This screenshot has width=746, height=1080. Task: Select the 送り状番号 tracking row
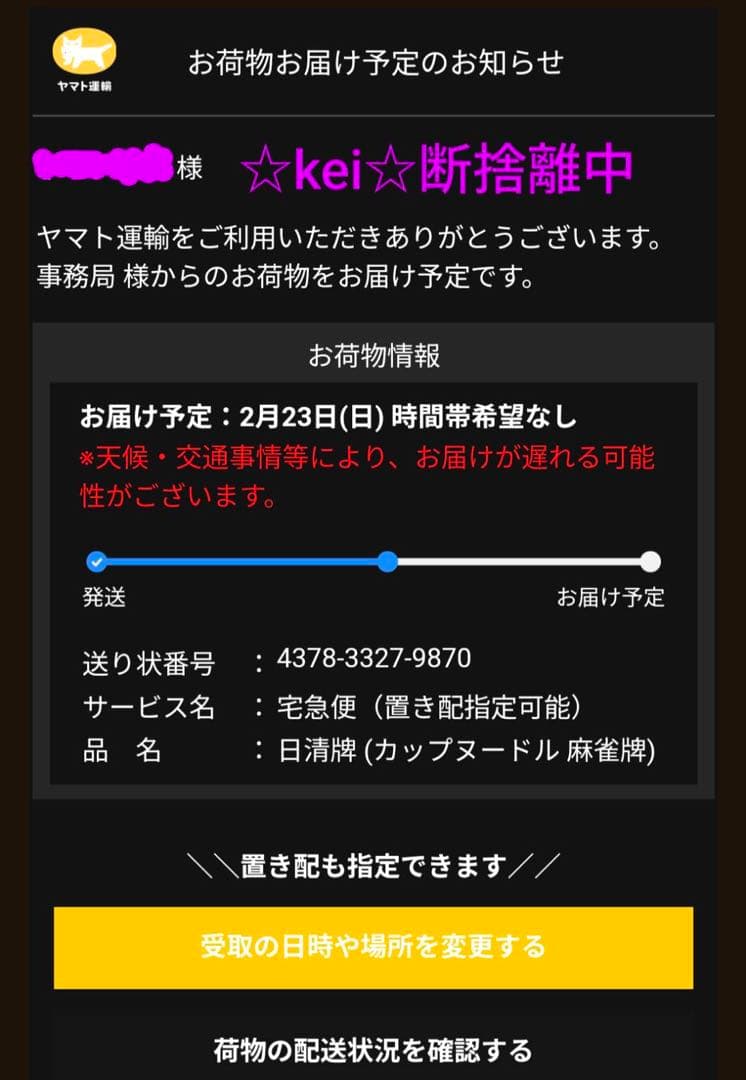[x=150, y=659]
